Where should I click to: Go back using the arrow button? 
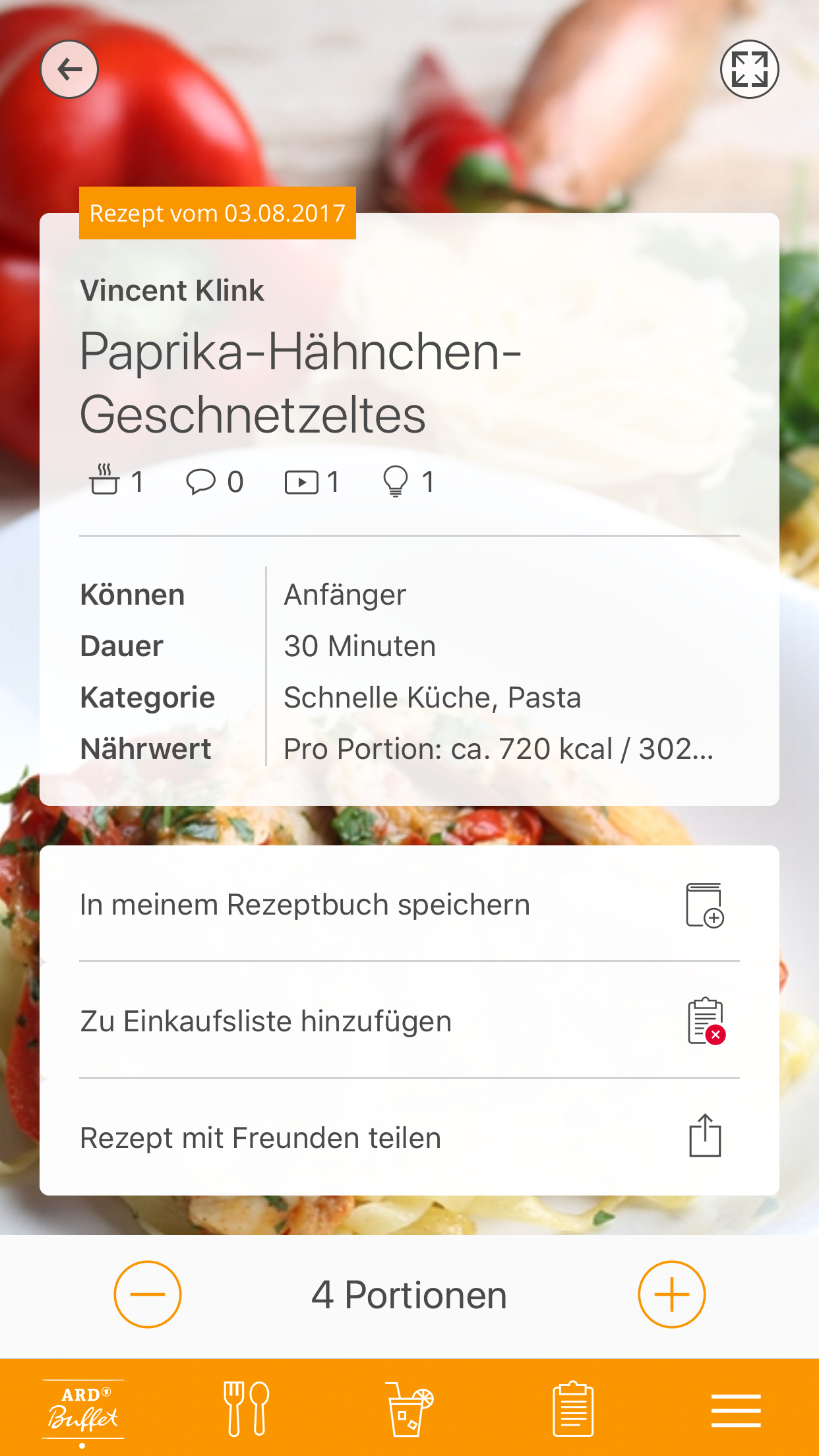click(69, 69)
